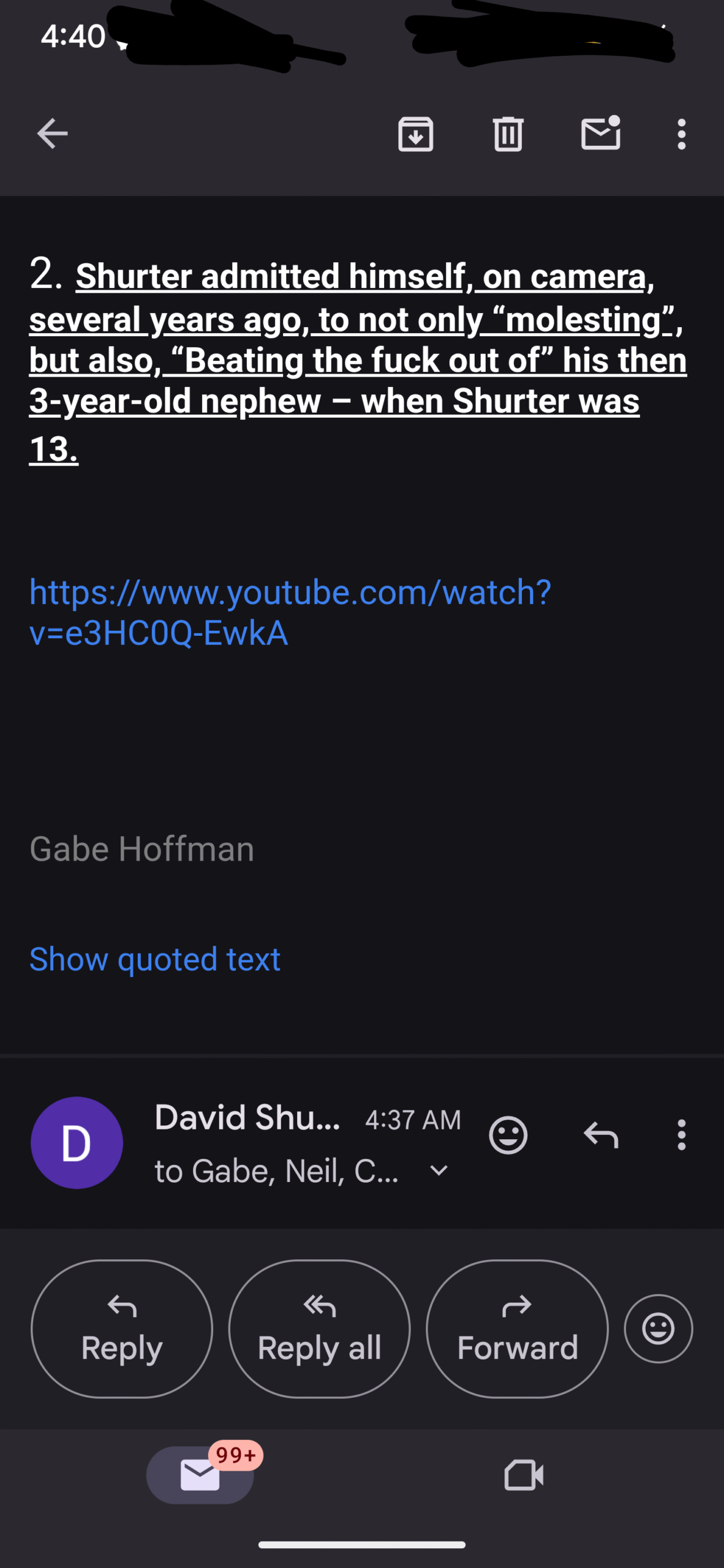Image resolution: width=724 pixels, height=1568 pixels.
Task: Mark this email as unread
Action: tap(601, 132)
